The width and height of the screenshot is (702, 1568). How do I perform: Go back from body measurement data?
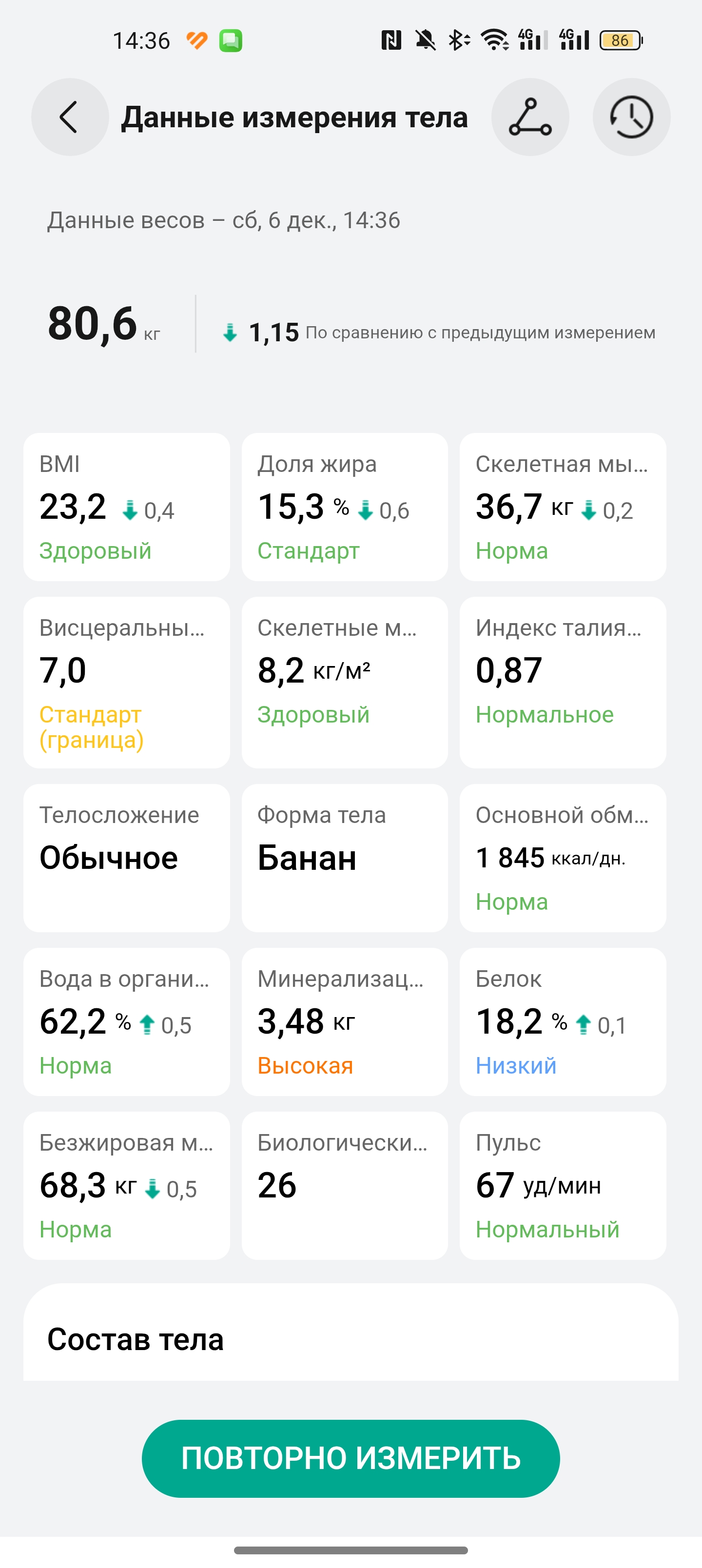tap(70, 117)
